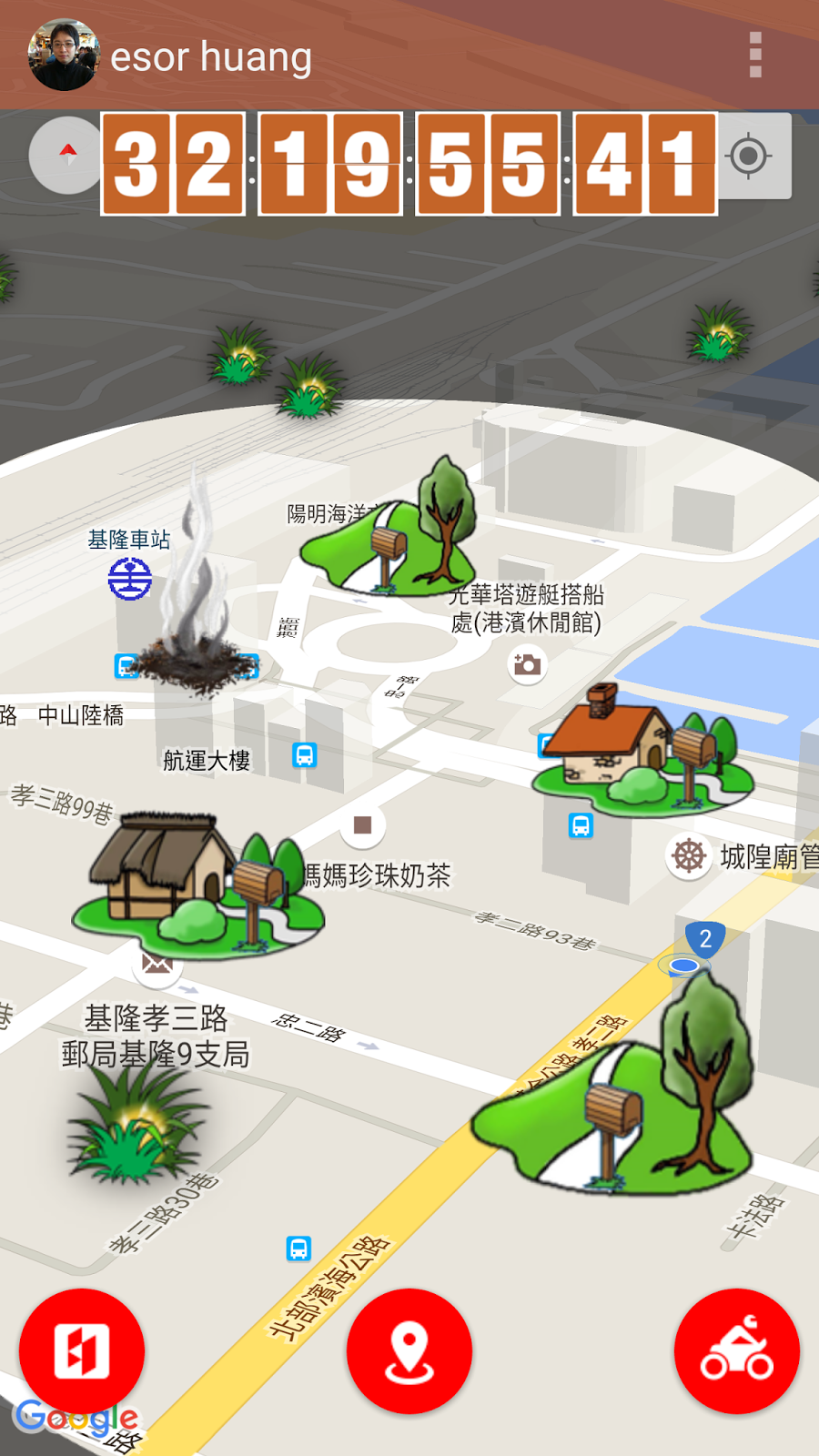819x1456 pixels.
Task: Tap the red location pin button
Action: coord(409,1351)
